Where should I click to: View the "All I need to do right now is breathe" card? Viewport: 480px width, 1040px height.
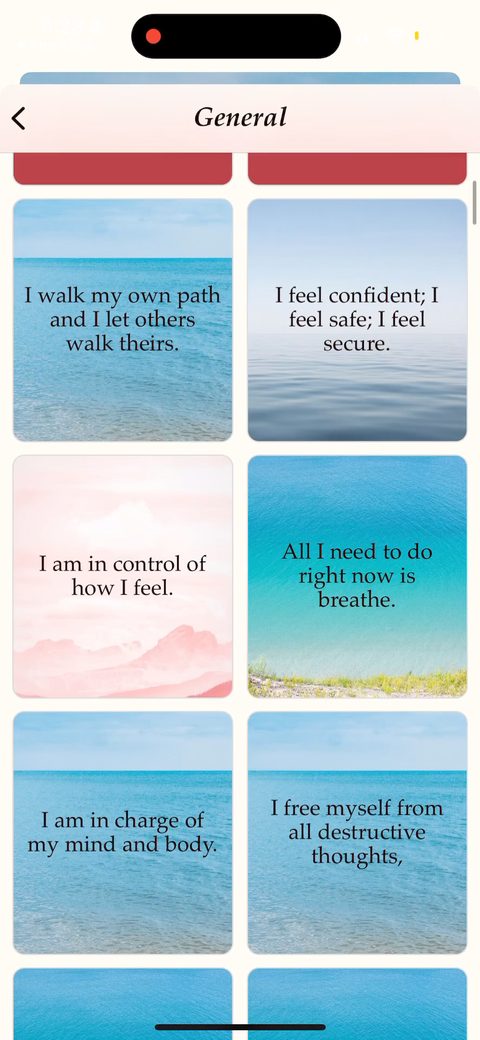pos(357,576)
